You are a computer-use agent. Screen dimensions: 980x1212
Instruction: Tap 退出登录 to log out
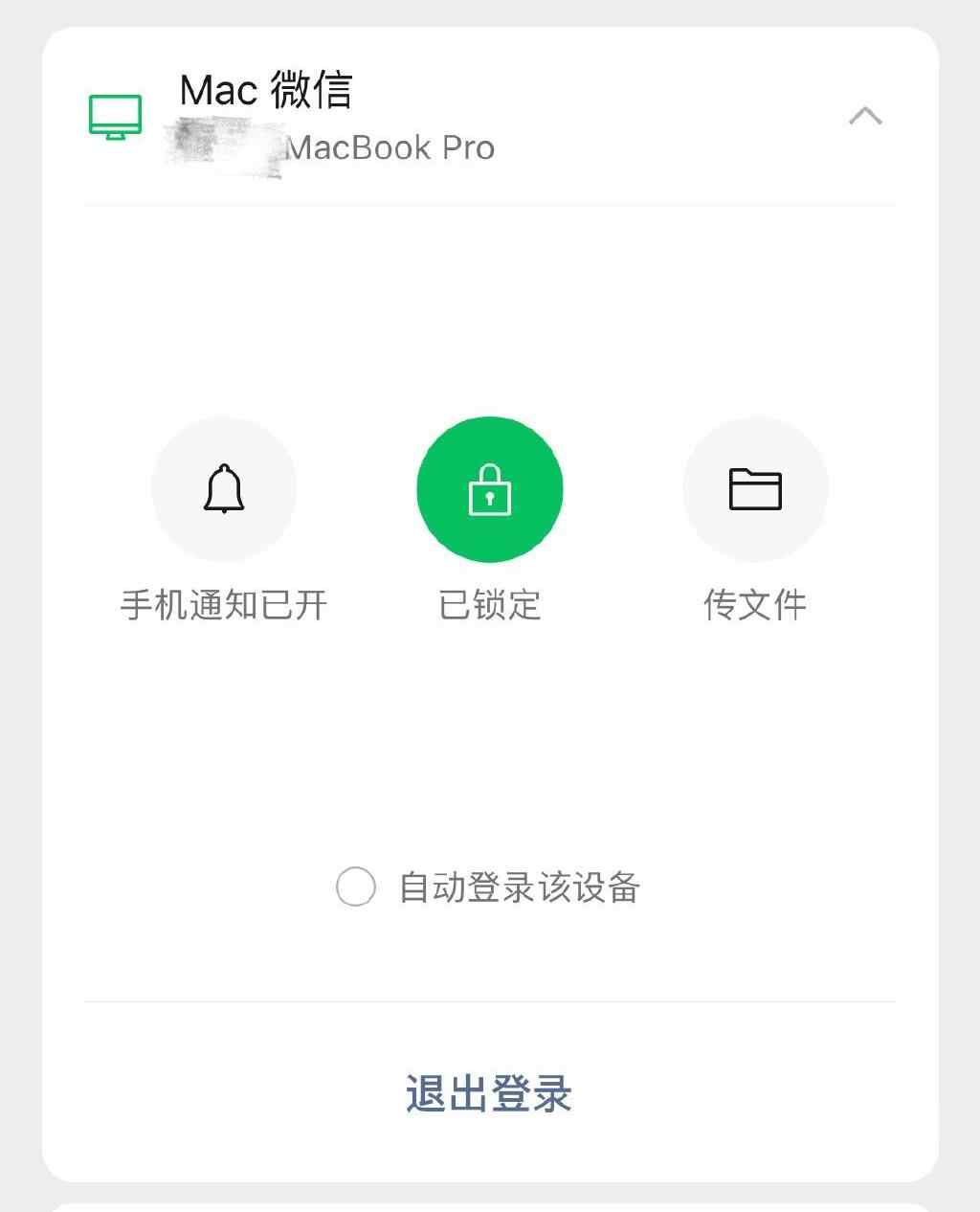(x=489, y=1093)
